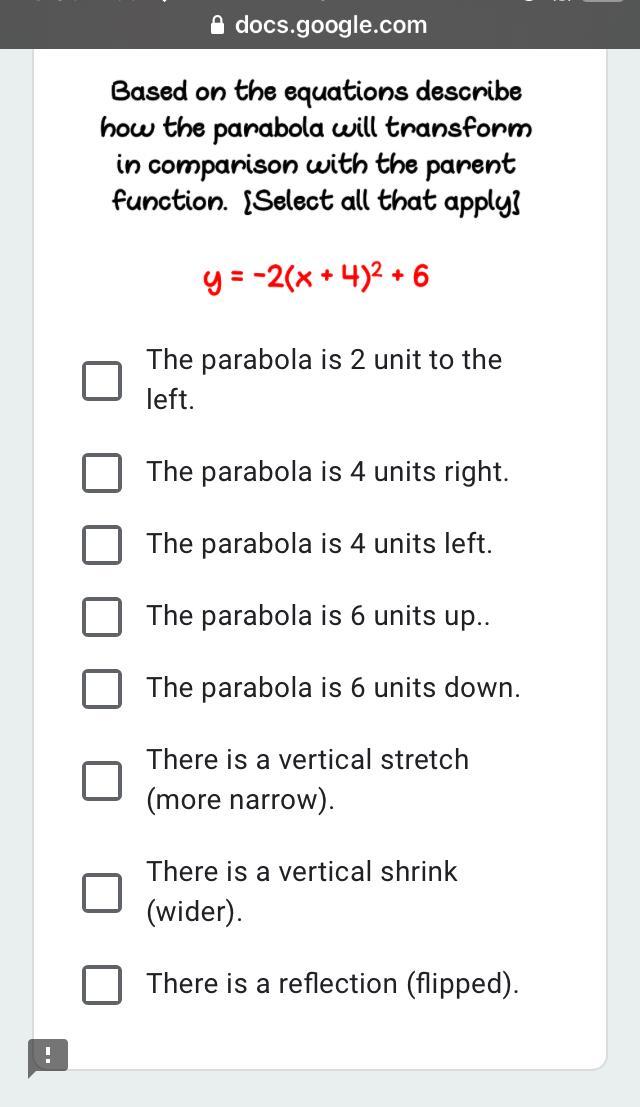Select the vertical stretch (more narrow) option

(102, 781)
